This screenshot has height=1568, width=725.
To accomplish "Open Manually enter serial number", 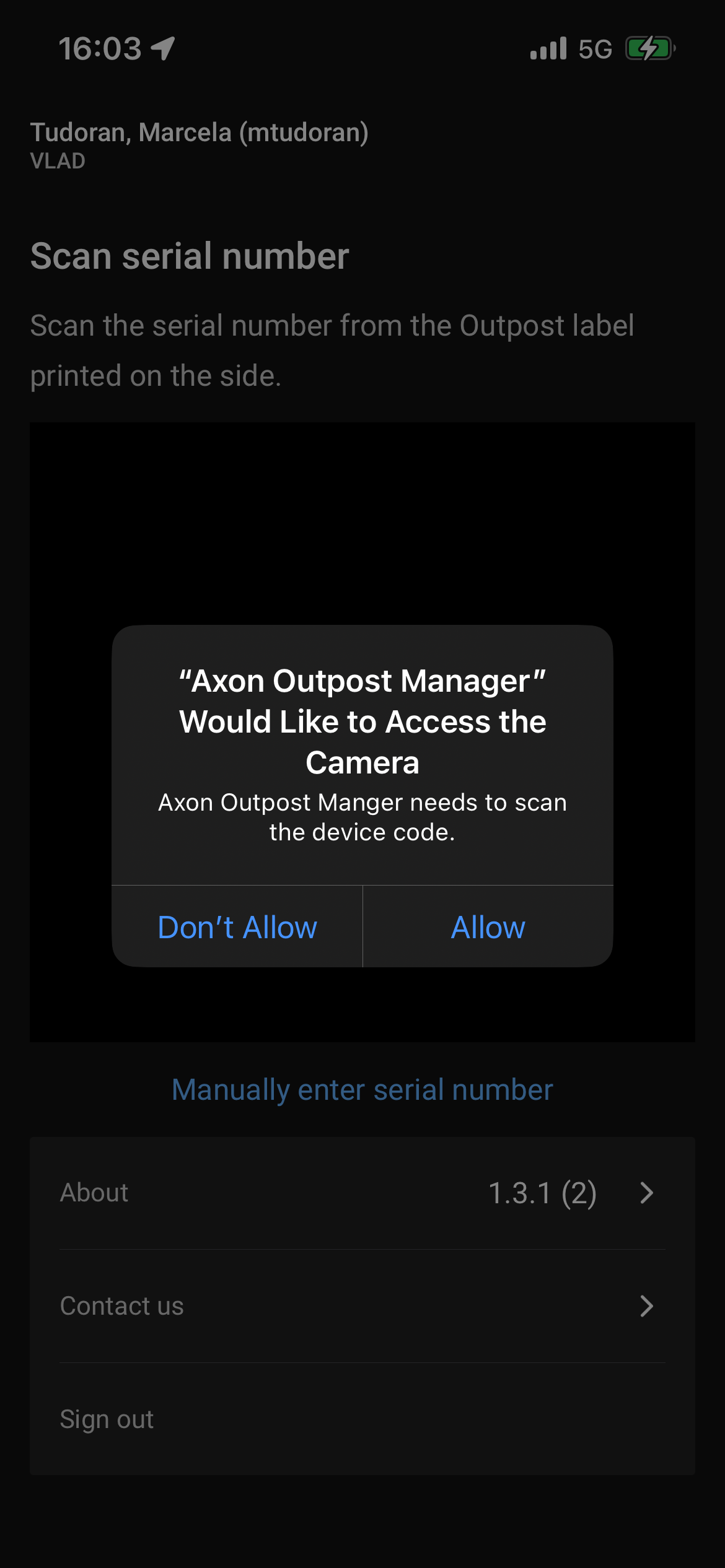I will pos(362,1089).
